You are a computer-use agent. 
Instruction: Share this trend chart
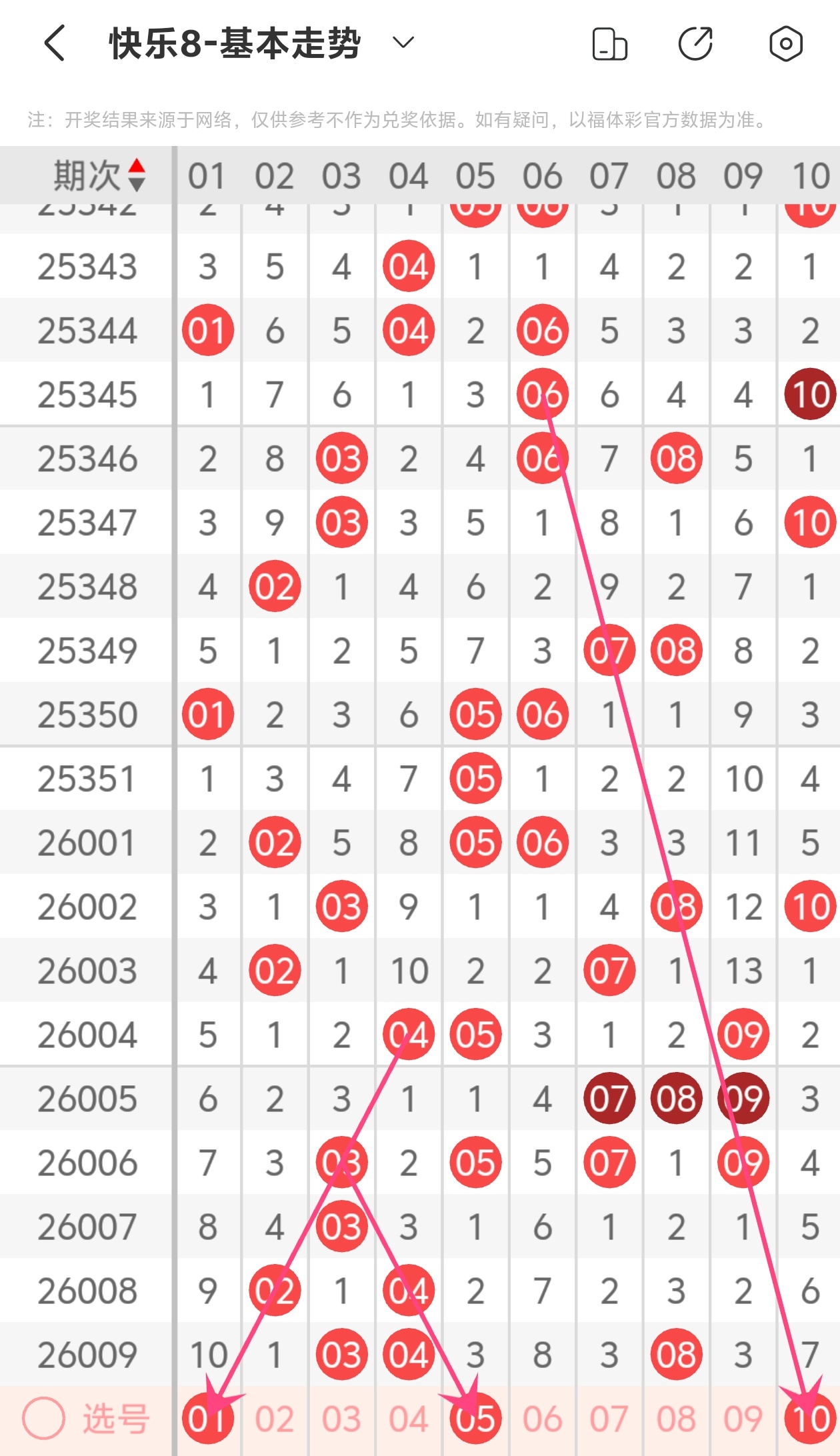[x=695, y=45]
